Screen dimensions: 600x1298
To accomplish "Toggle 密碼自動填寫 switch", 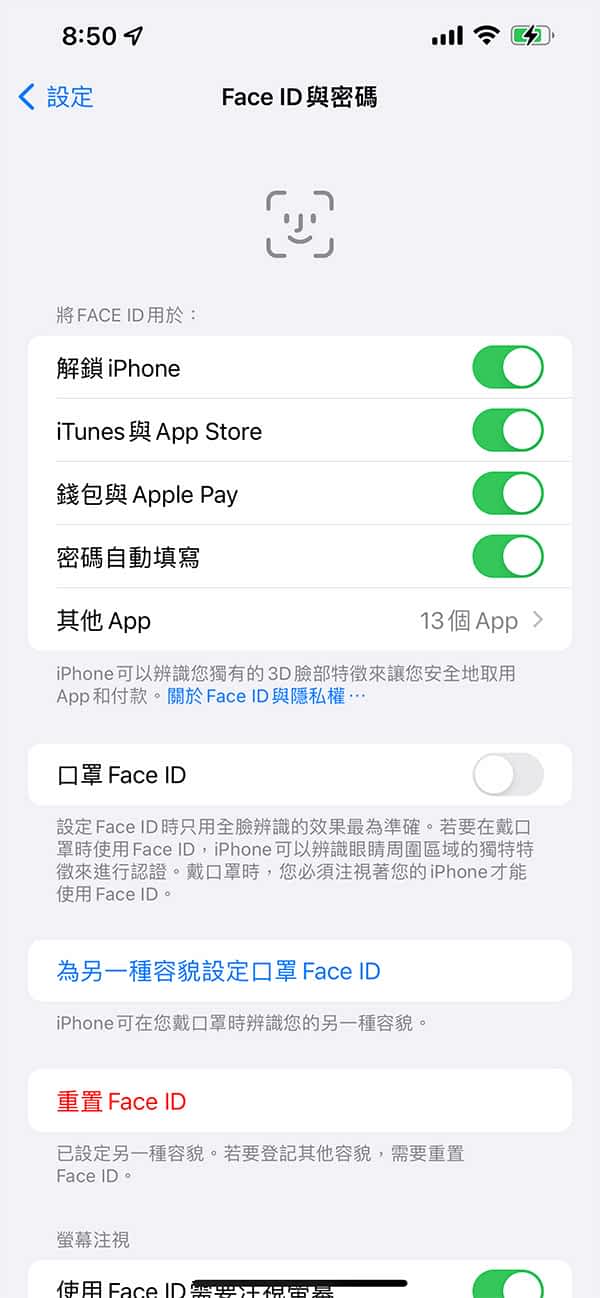I will (x=507, y=557).
